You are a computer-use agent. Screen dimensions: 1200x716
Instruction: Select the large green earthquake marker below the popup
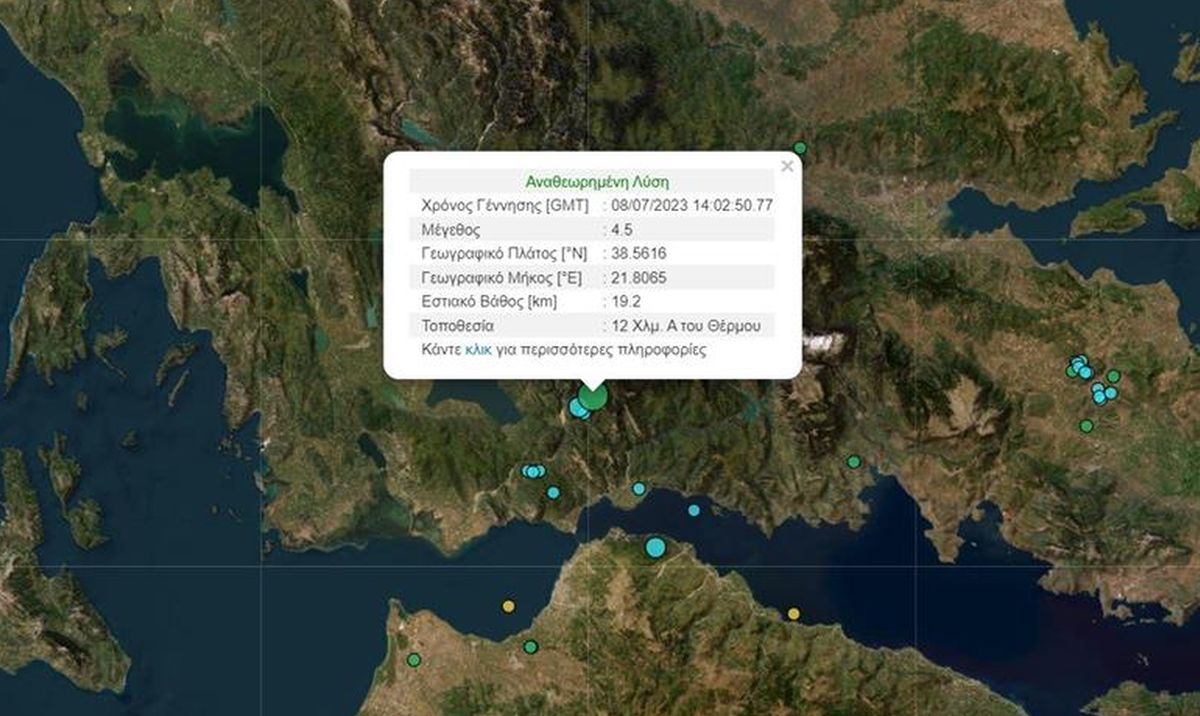594,397
